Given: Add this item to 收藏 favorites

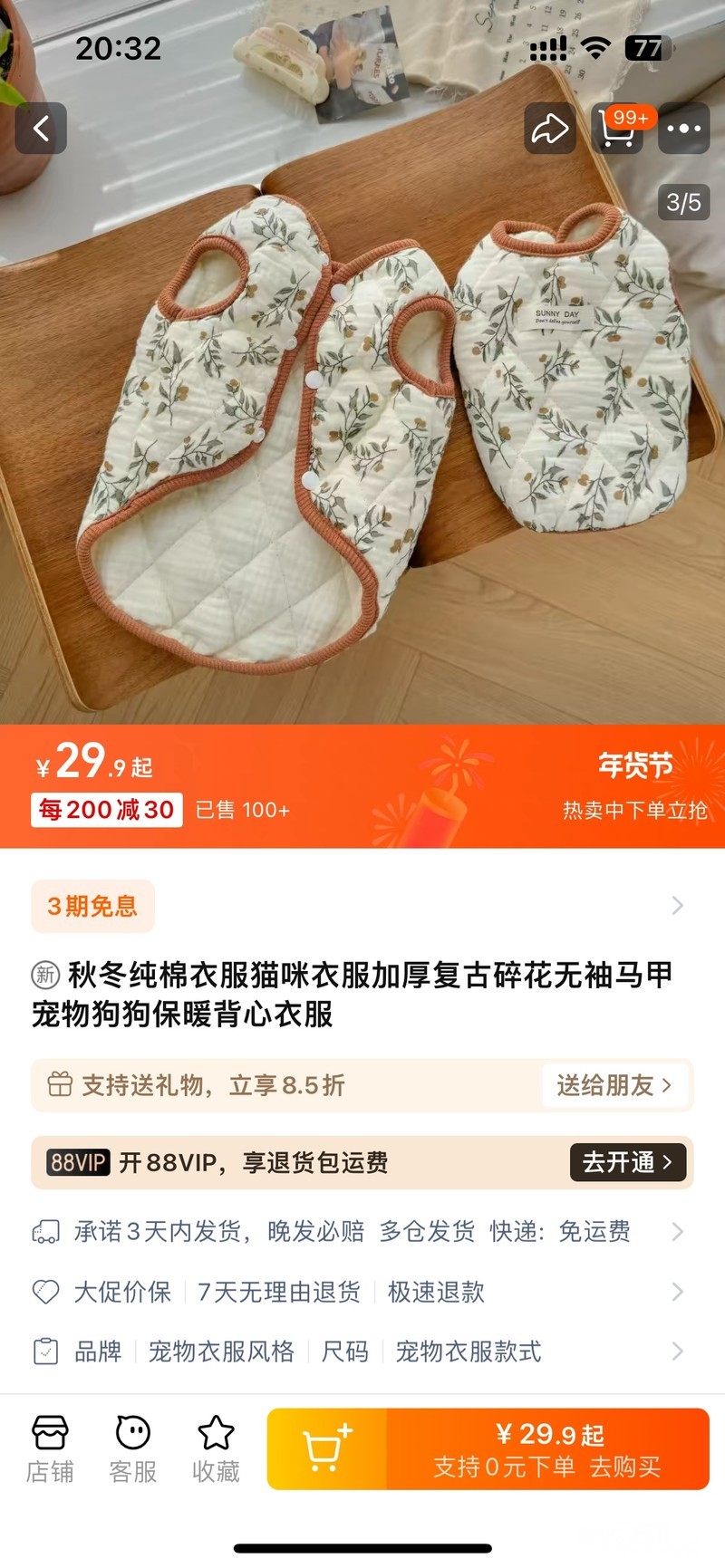Looking at the screenshot, I should tap(216, 1449).
